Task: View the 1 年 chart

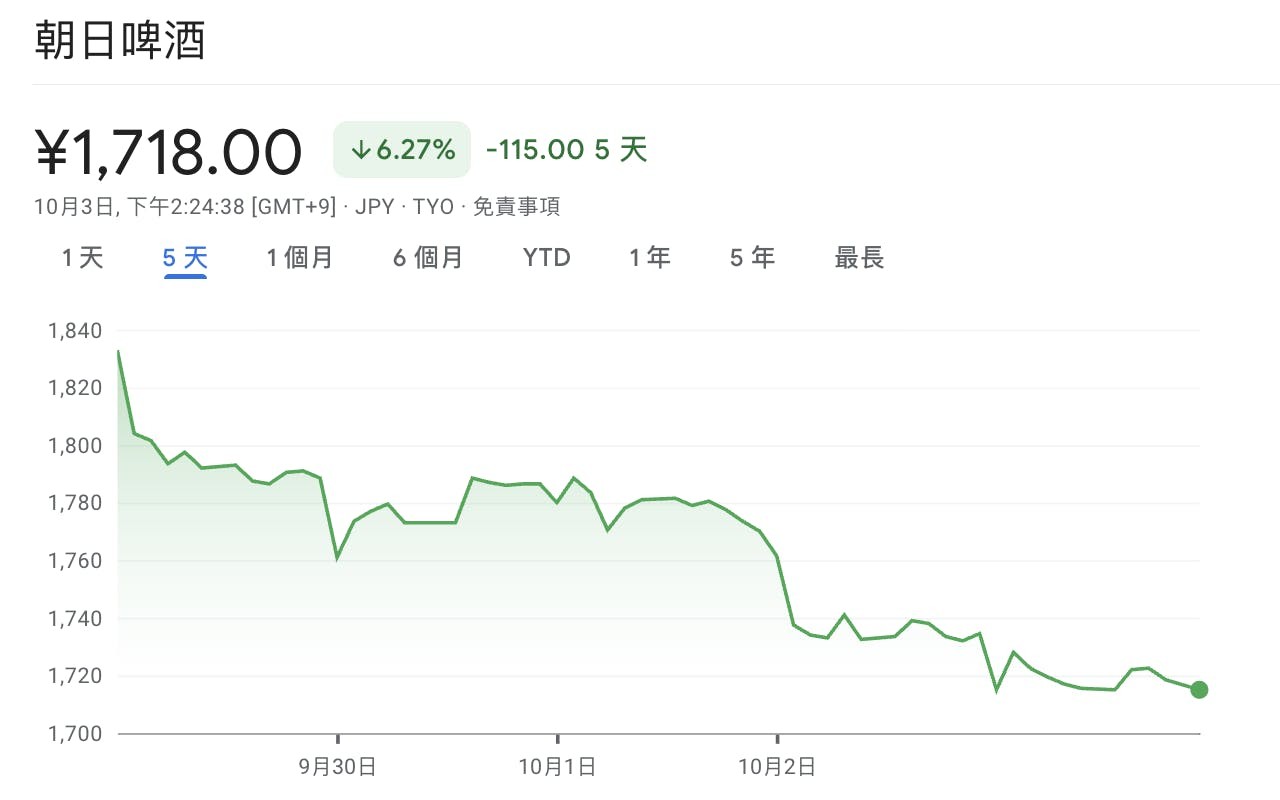Action: [x=649, y=258]
